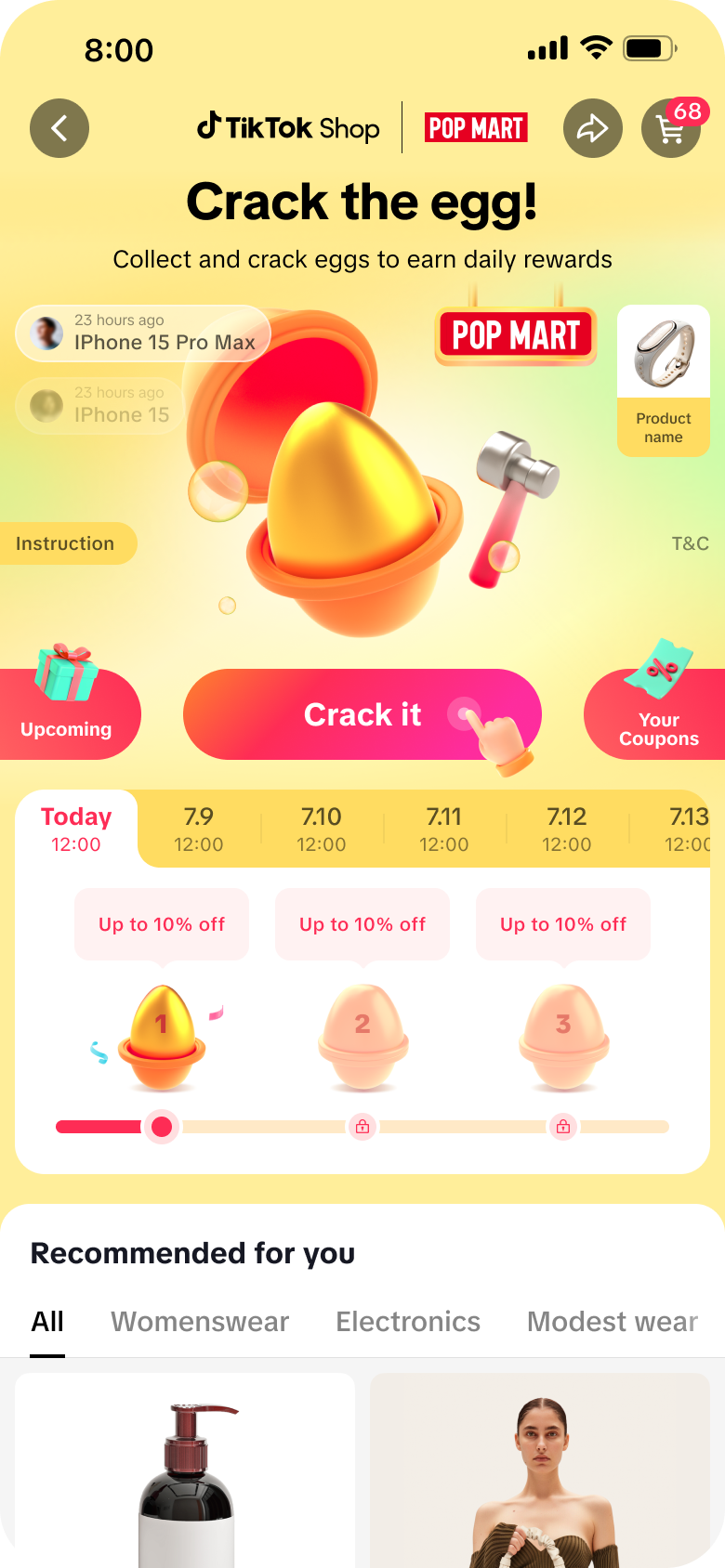
Task: Switch to Modest wear category
Action: point(612,1321)
